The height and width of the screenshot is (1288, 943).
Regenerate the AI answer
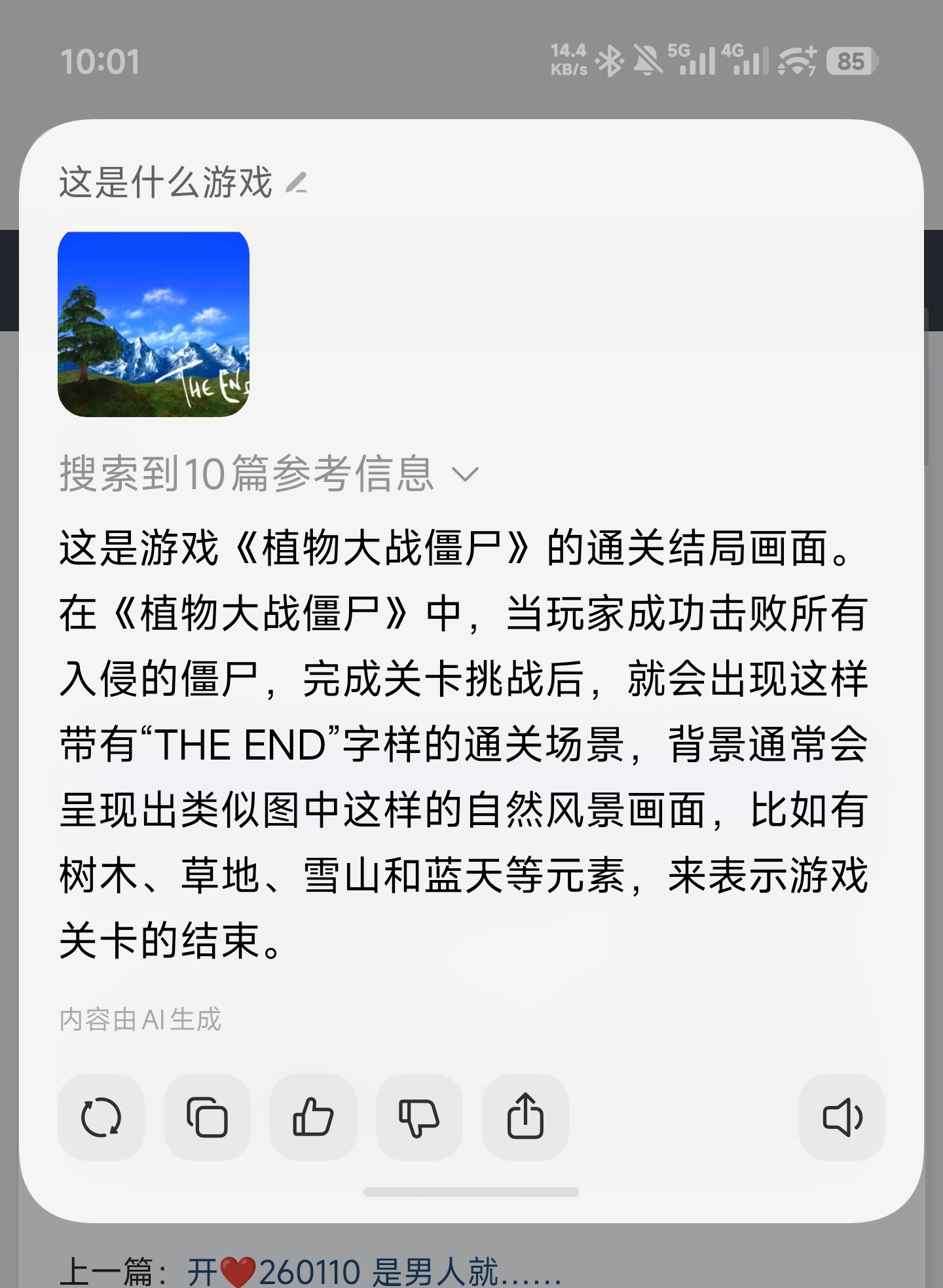[x=101, y=1117]
